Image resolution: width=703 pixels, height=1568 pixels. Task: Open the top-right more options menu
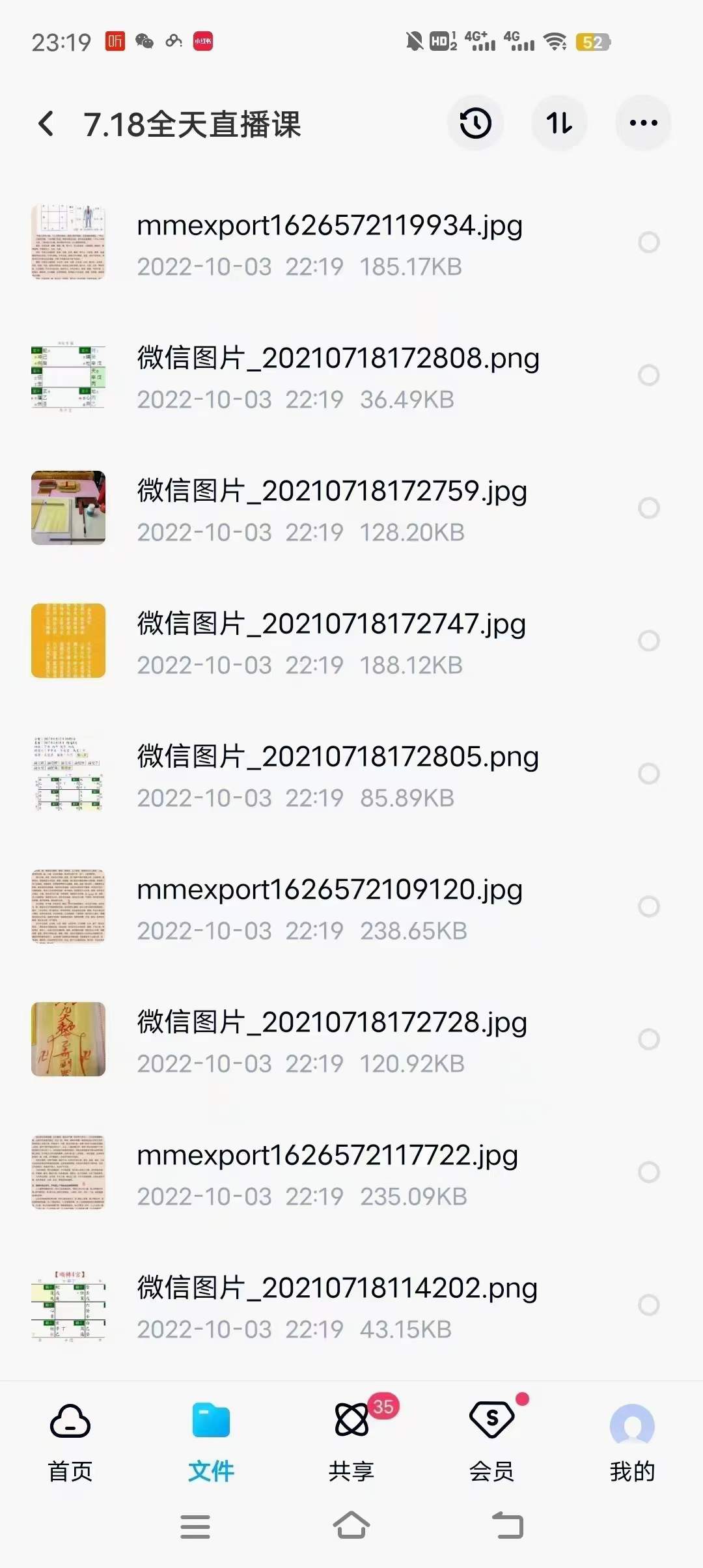[642, 122]
